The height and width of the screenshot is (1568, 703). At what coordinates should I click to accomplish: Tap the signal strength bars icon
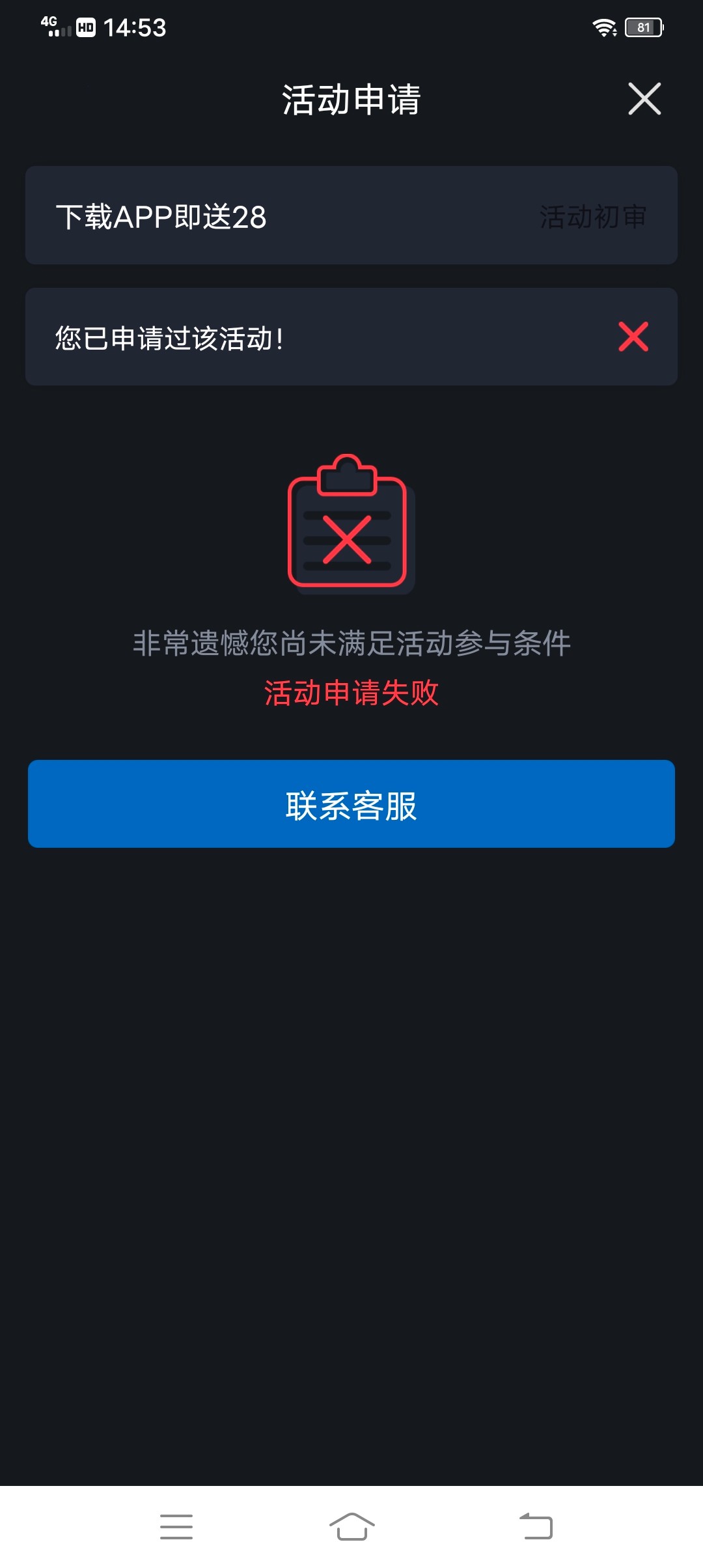tap(61, 31)
